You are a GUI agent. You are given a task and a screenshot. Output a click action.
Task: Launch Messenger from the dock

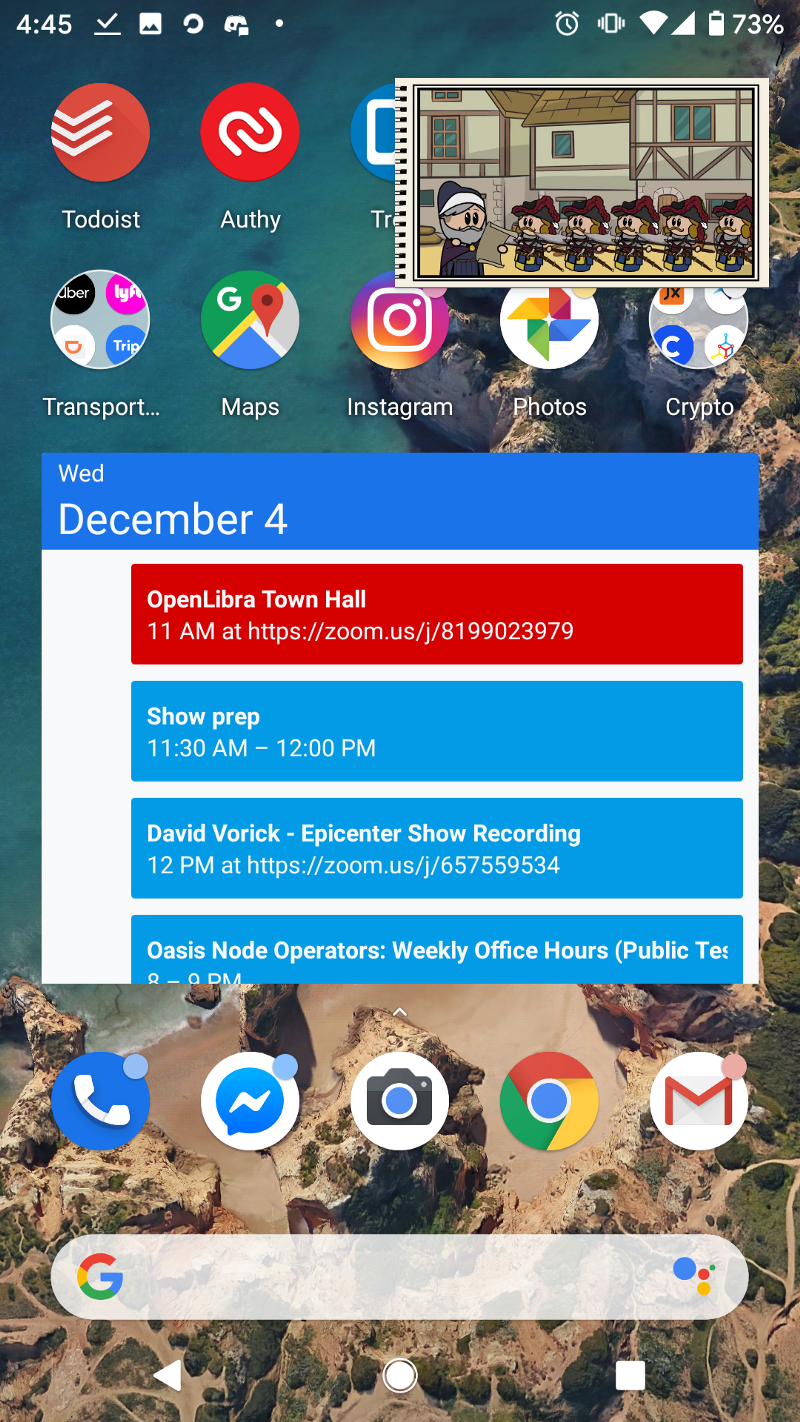(x=250, y=1101)
